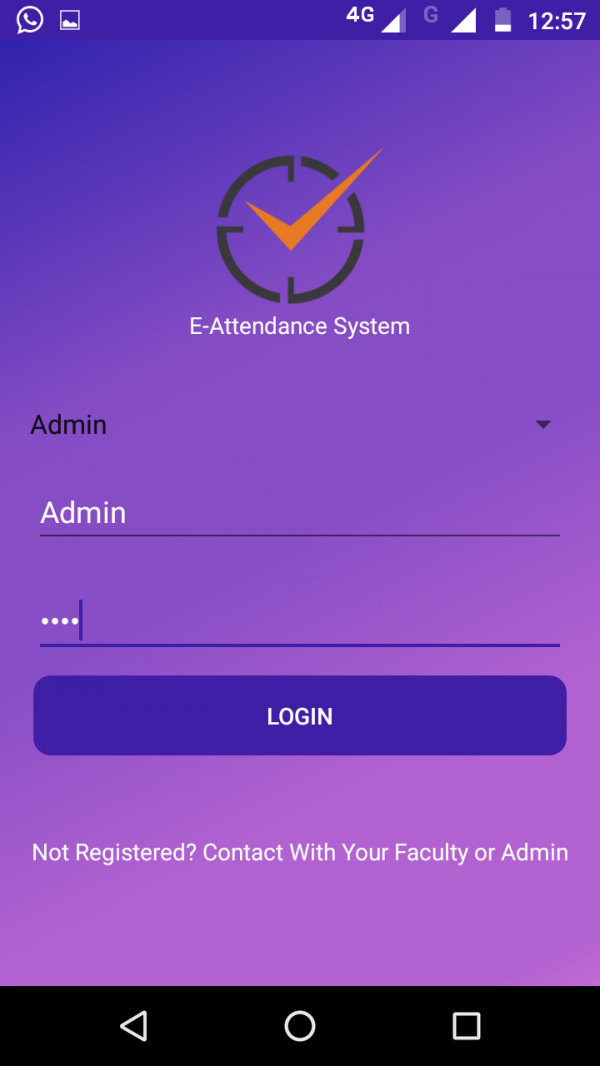
Task: Go back using the navigation bar
Action: pos(134,1025)
